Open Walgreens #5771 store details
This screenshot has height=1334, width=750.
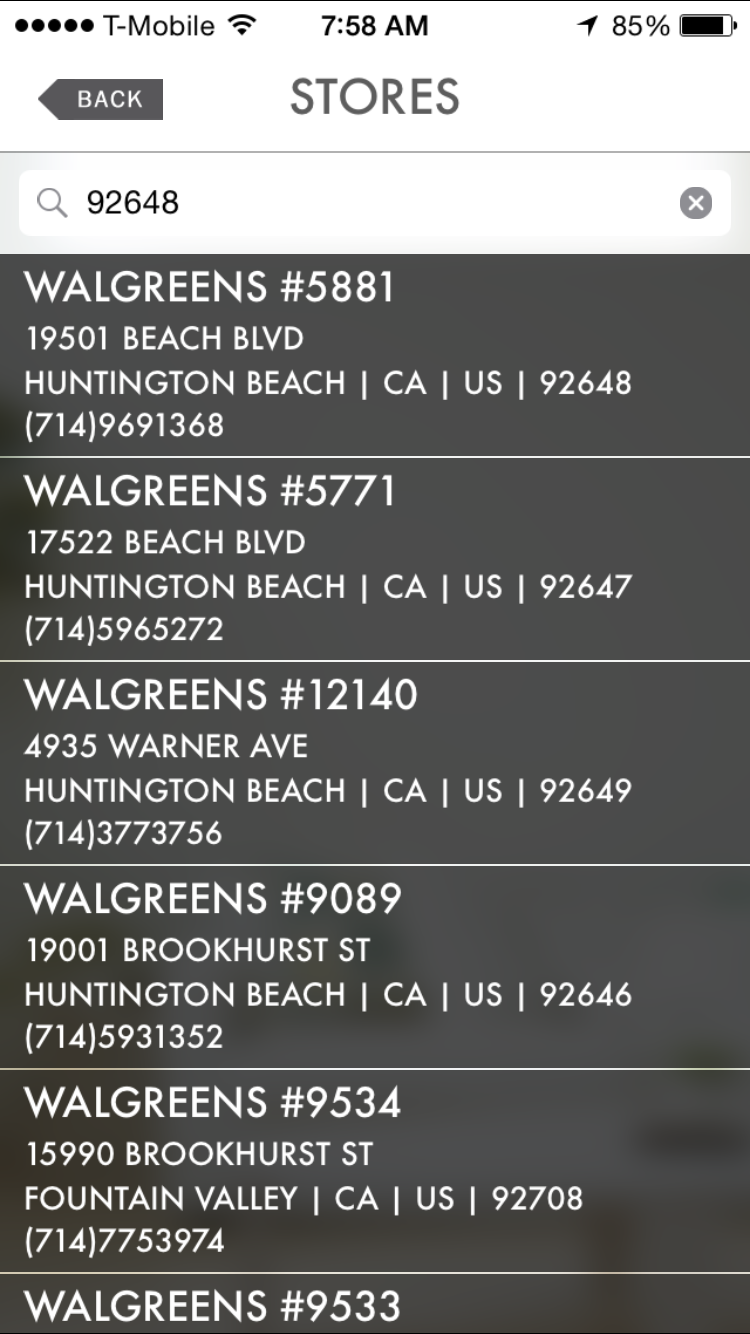coord(374,559)
